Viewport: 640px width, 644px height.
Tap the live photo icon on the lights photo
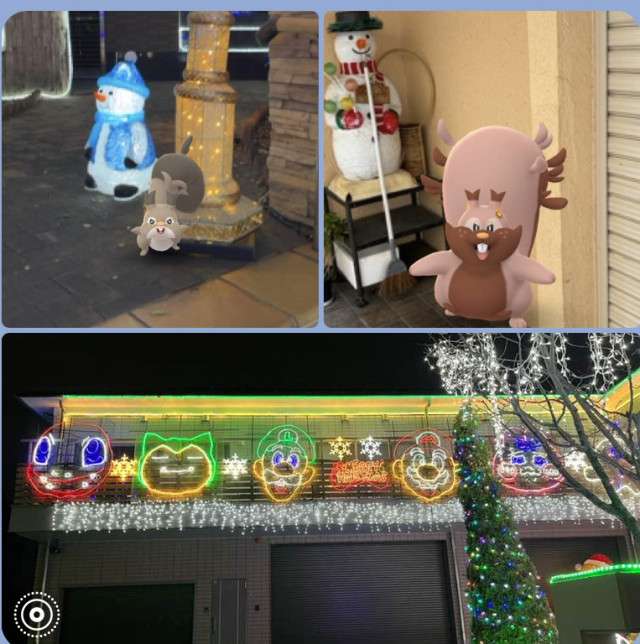tap(37, 615)
